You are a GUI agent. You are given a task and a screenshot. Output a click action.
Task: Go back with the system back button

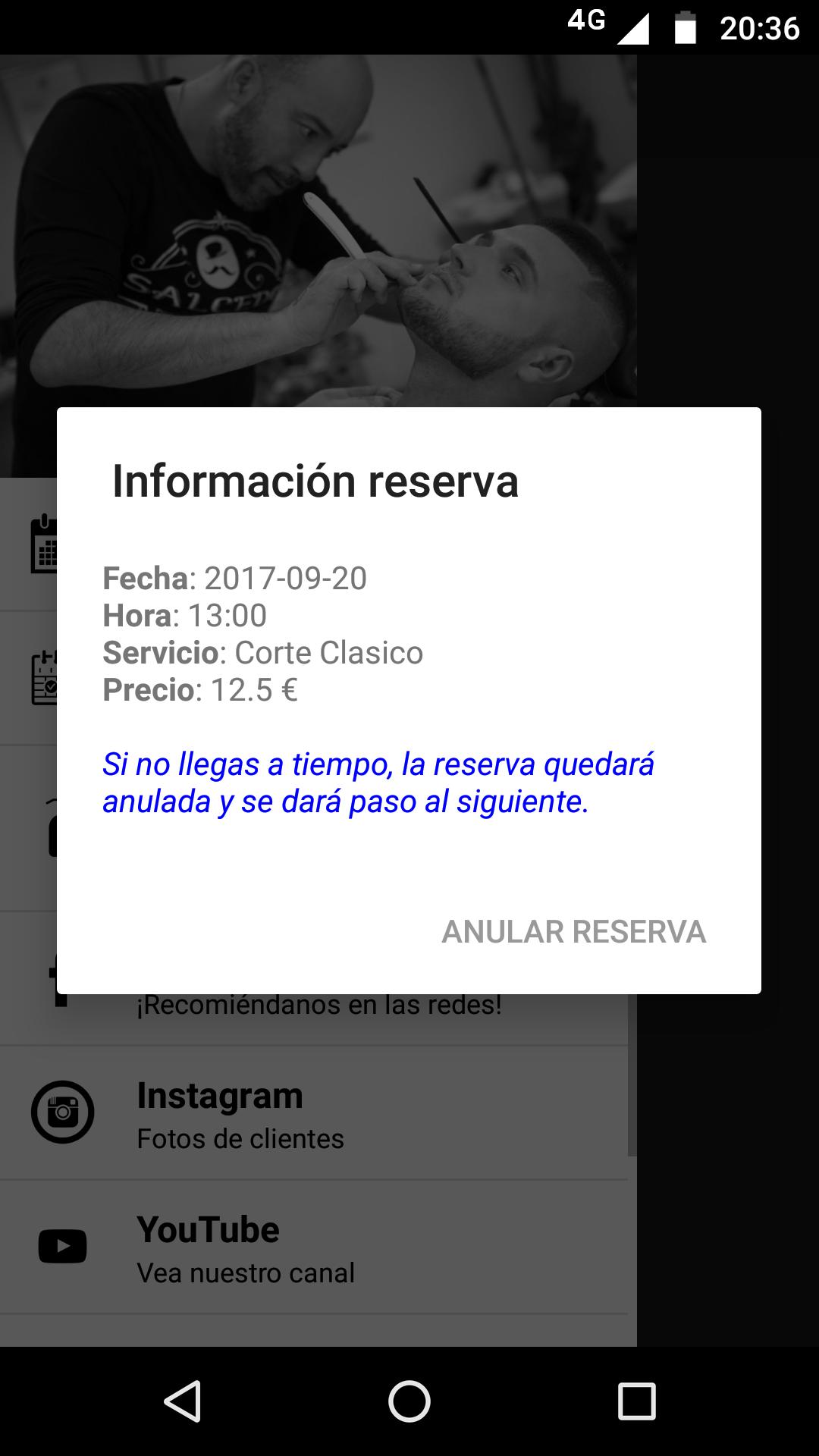pyautogui.click(x=183, y=1401)
